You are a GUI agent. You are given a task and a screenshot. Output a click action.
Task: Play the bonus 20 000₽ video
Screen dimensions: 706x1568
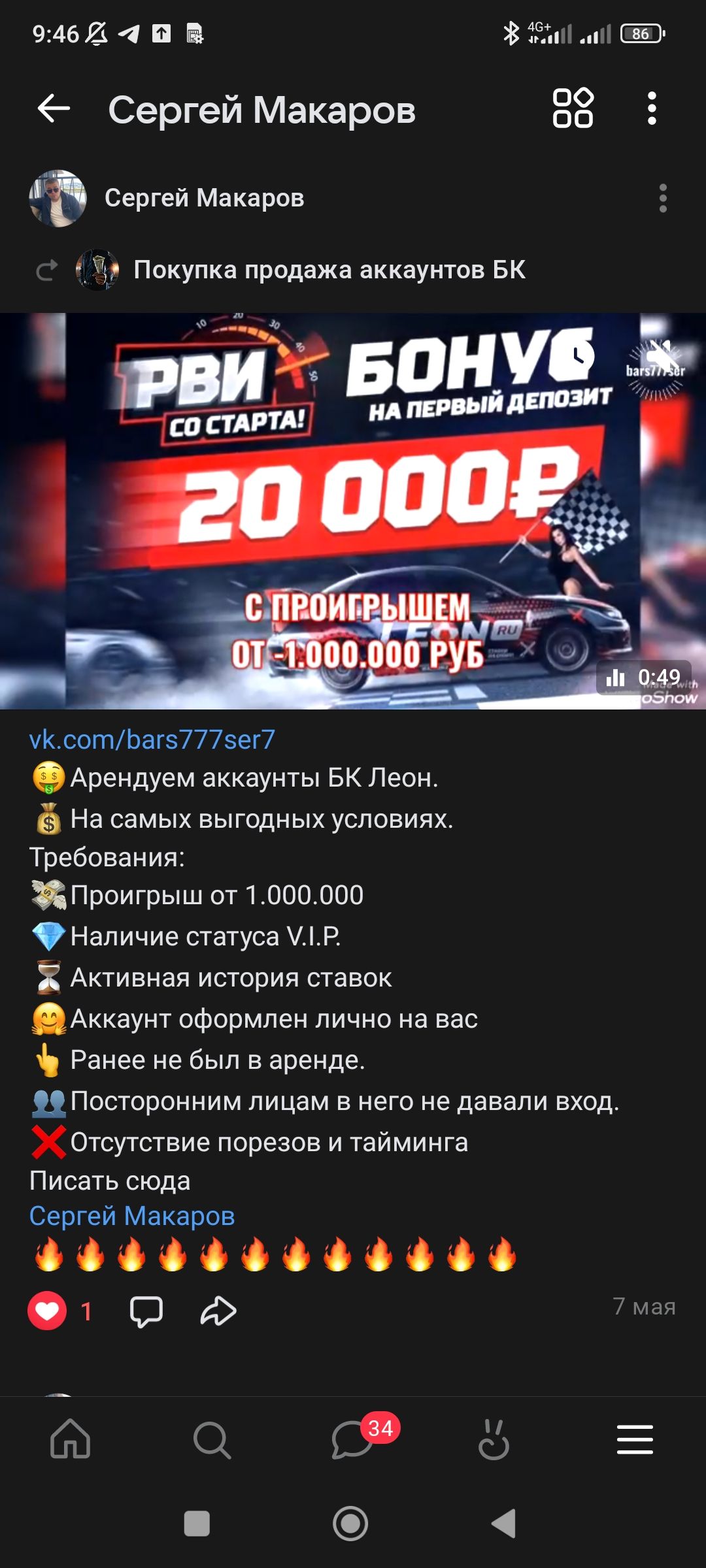[x=353, y=512]
